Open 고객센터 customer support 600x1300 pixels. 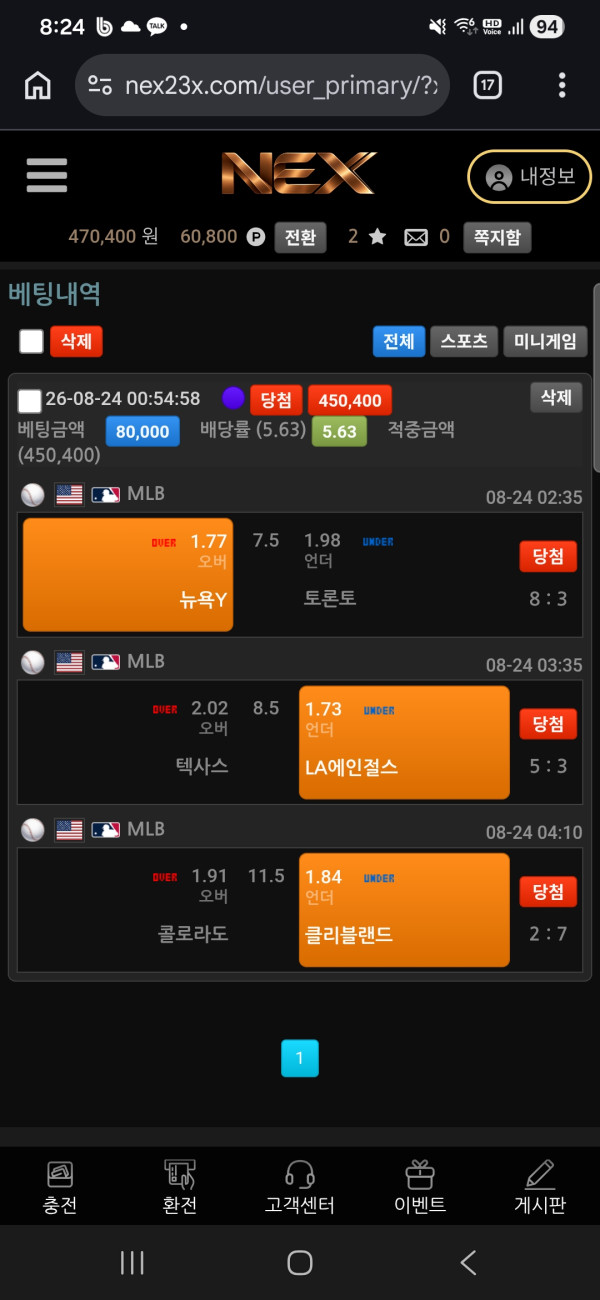(300, 1187)
